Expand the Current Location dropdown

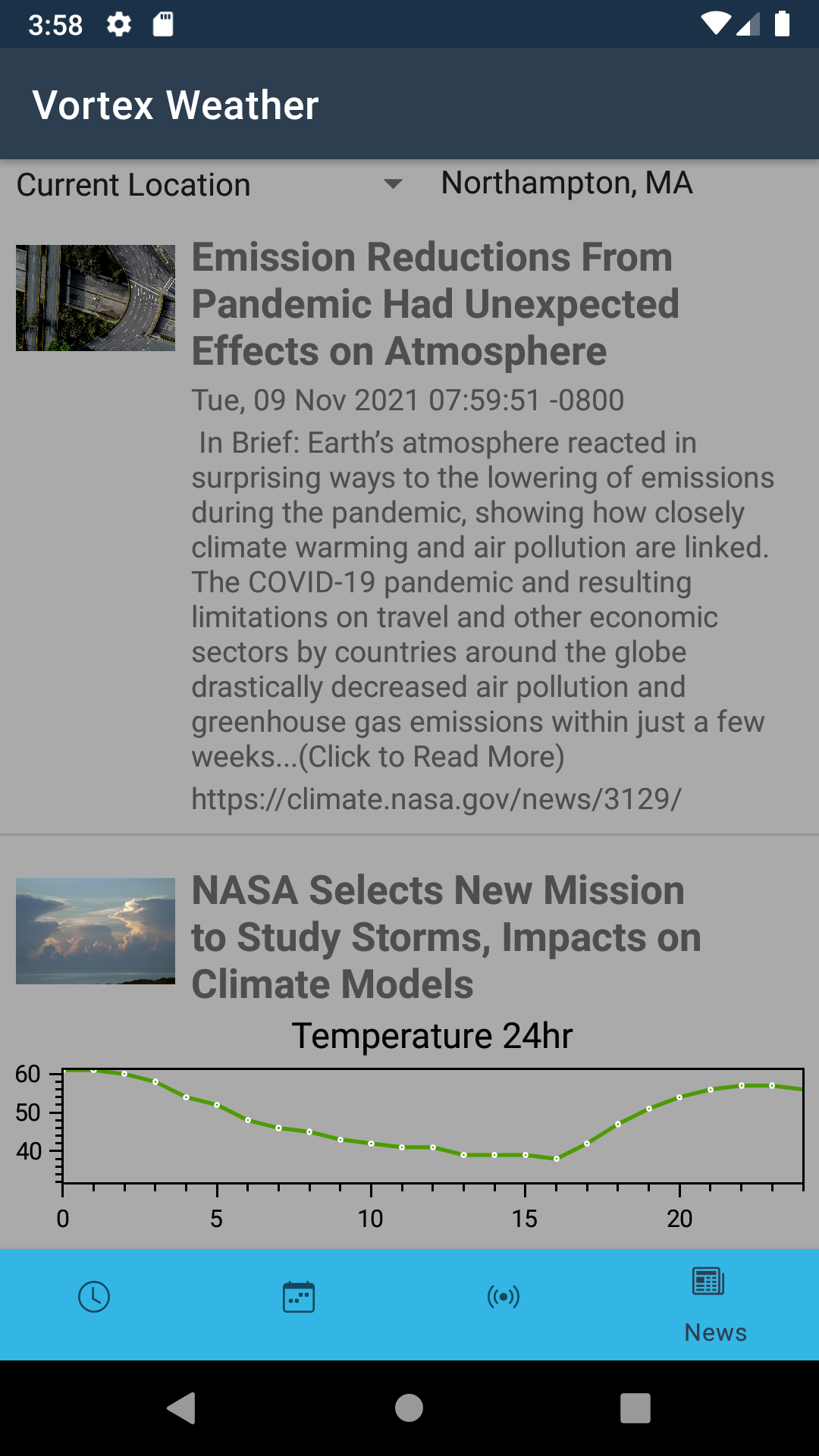pyautogui.click(x=133, y=184)
